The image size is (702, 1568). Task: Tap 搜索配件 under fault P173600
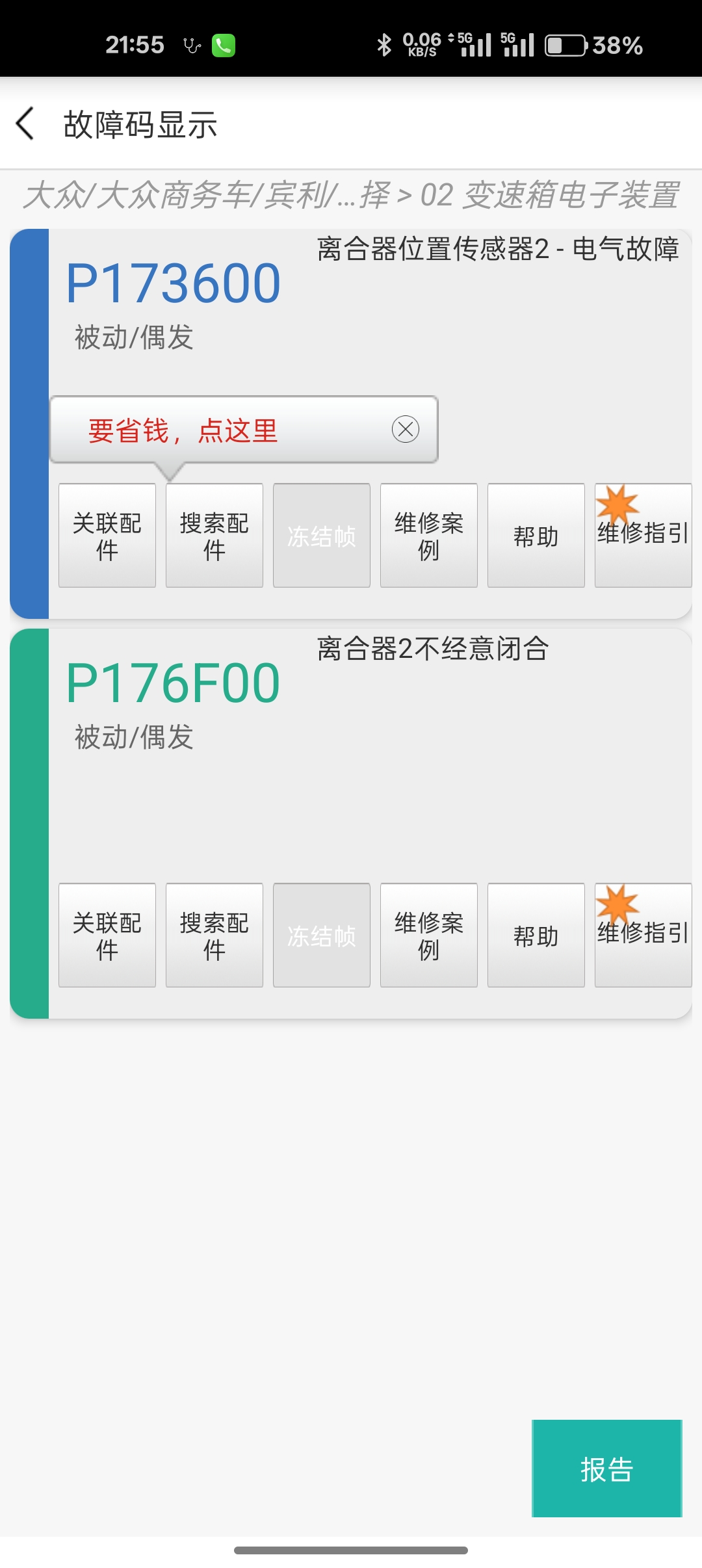click(x=214, y=536)
